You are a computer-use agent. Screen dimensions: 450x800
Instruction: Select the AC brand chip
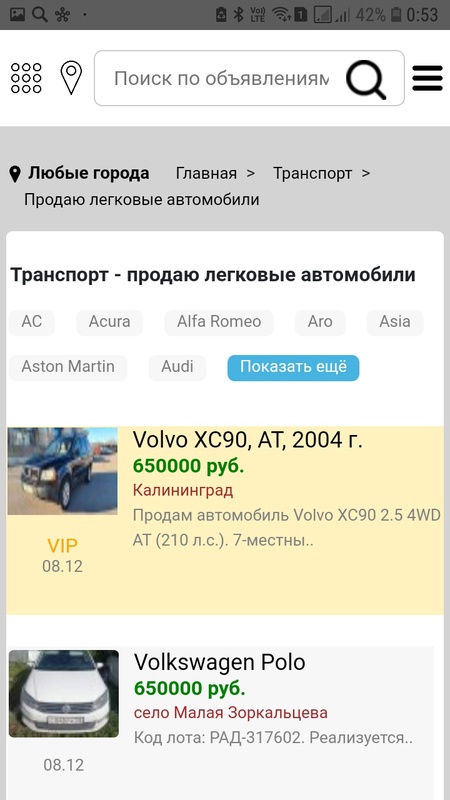tap(32, 322)
